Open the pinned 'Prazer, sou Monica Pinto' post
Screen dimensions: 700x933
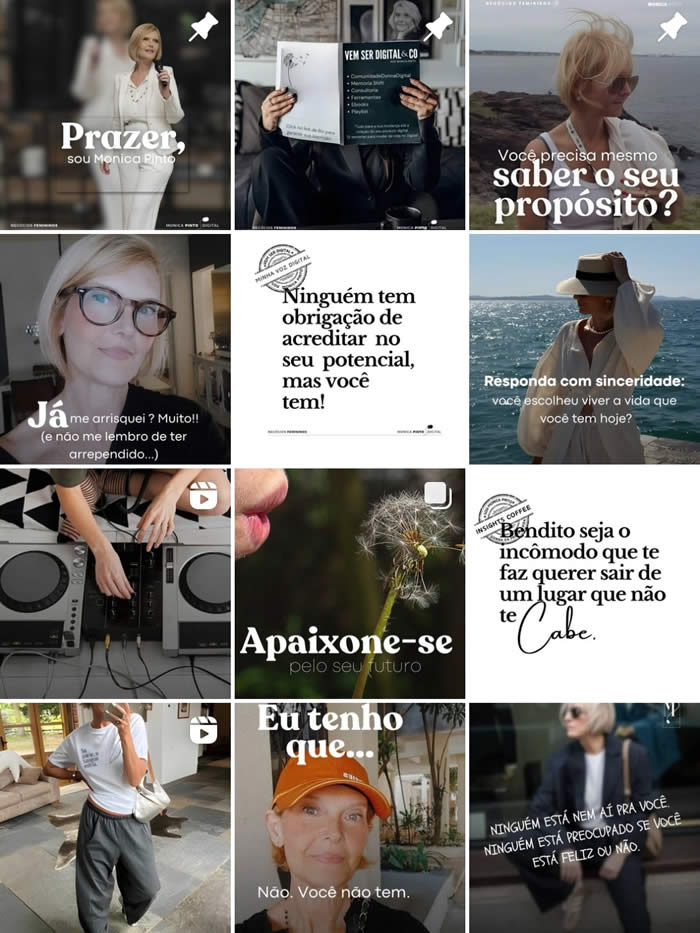click(115, 115)
